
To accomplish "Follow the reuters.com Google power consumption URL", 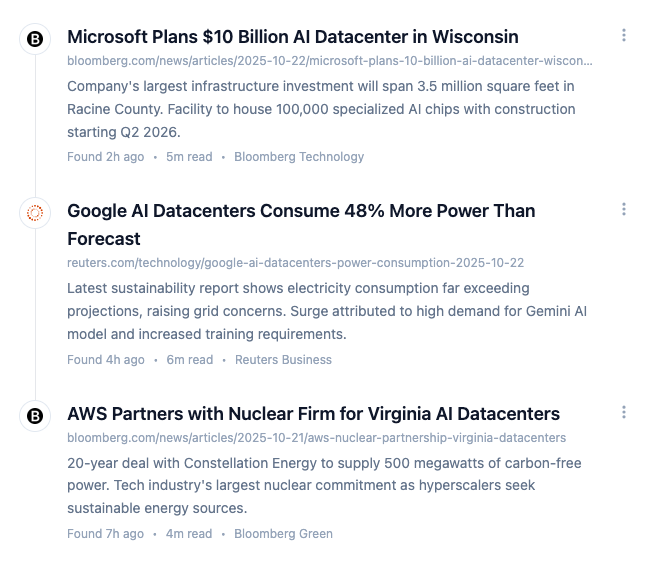I will pyautogui.click(x=295, y=263).
